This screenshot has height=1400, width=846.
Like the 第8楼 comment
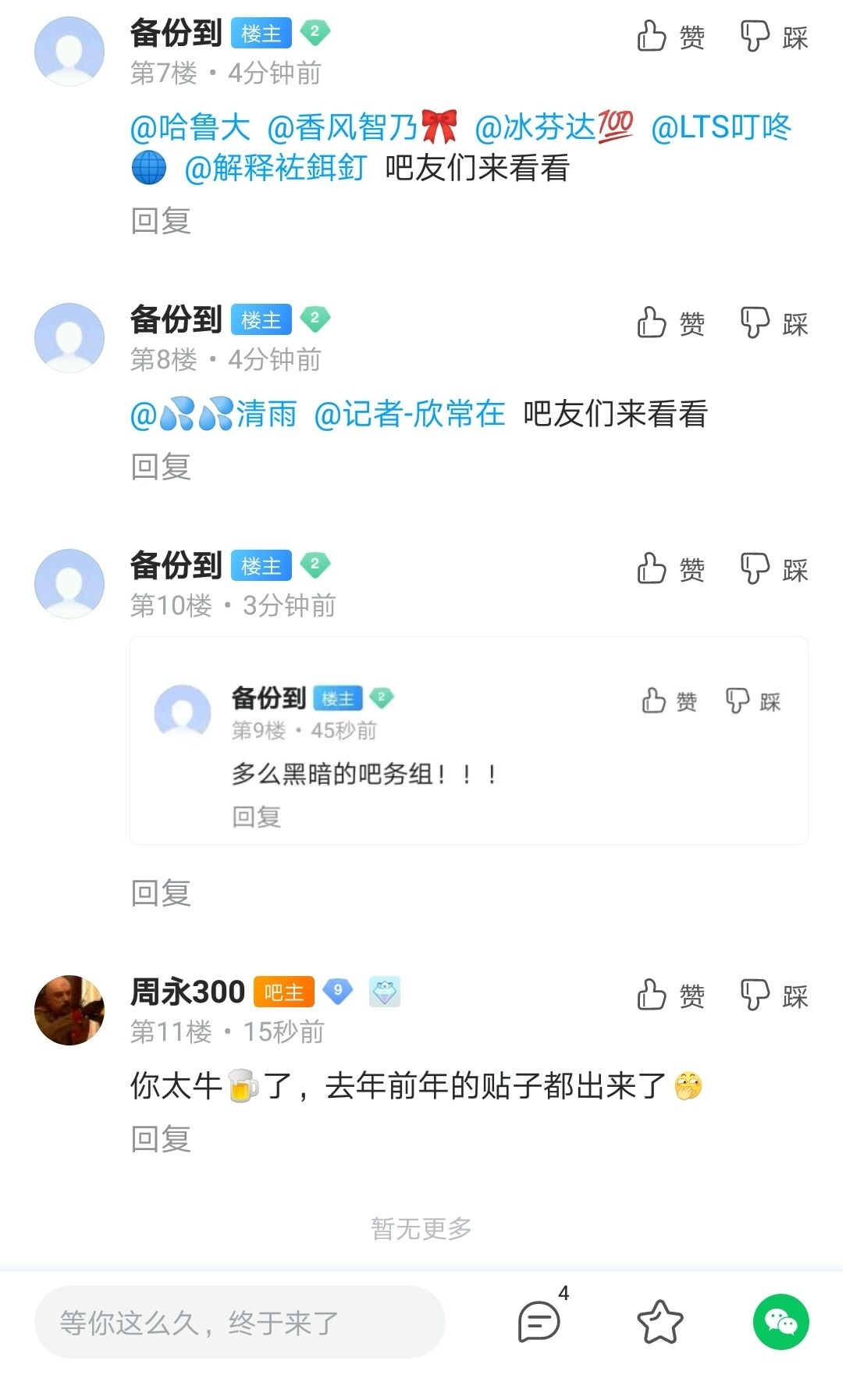(670, 322)
